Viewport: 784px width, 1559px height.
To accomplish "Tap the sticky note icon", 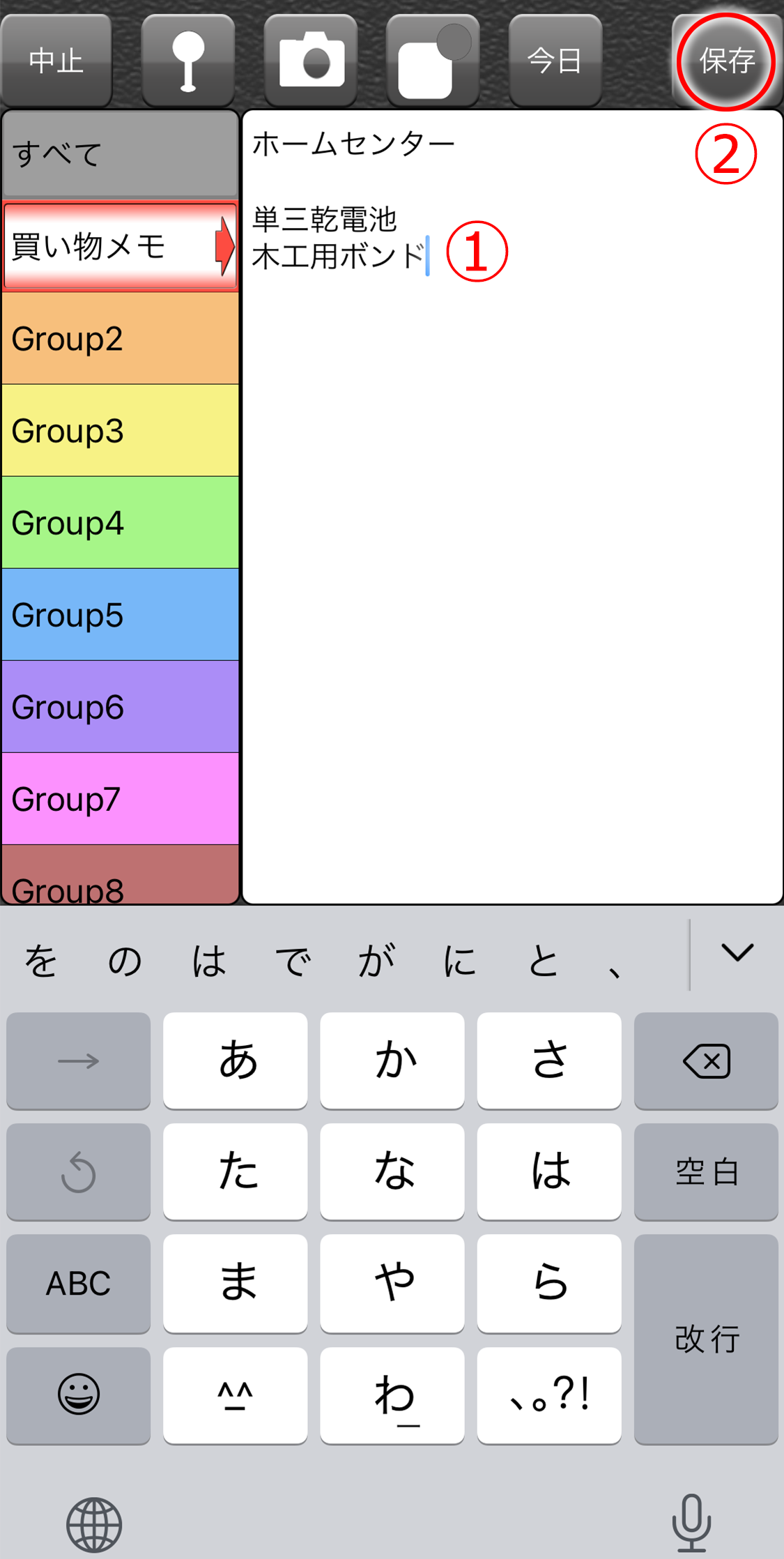I will tap(433, 61).
